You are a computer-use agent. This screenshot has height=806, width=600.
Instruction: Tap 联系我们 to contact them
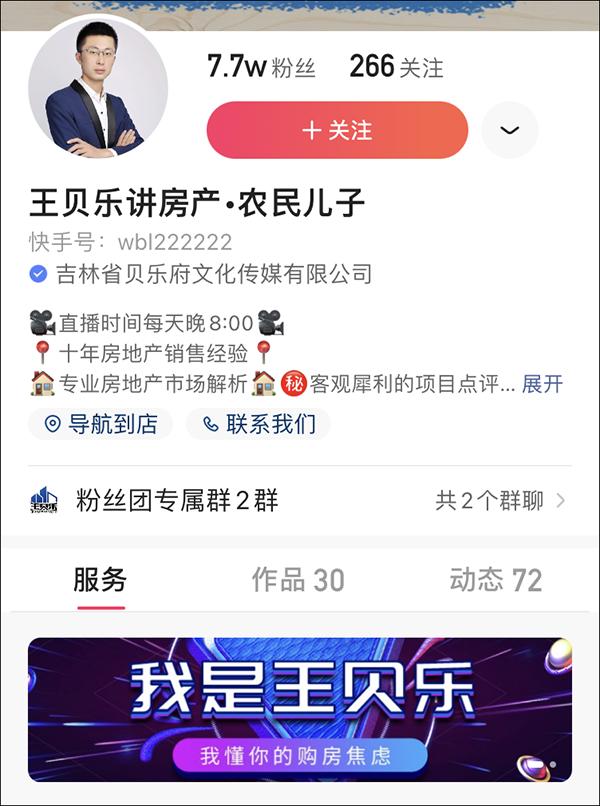[259, 424]
